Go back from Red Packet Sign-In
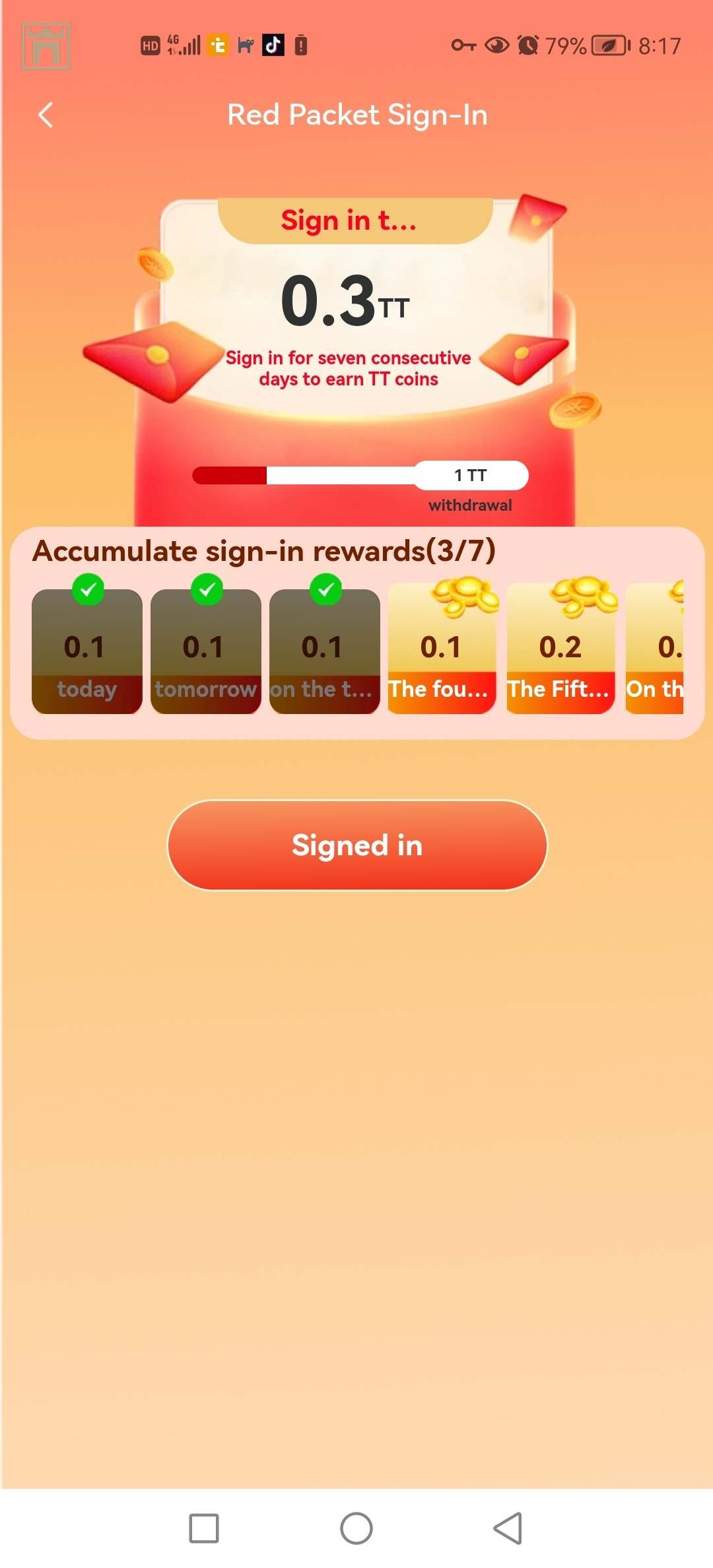Viewport: 713px width, 1568px height. coord(46,115)
